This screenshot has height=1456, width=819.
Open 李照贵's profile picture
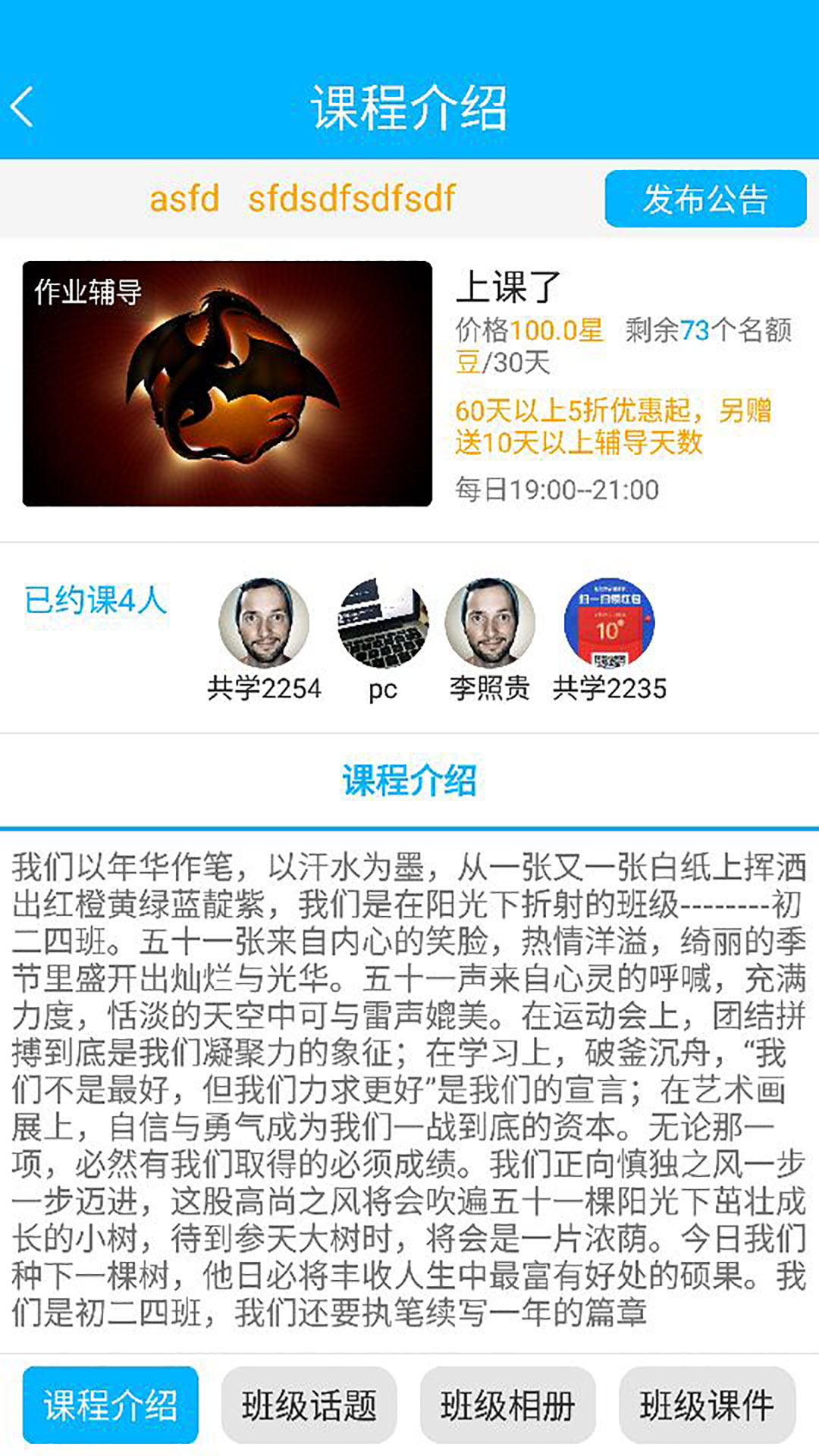490,623
